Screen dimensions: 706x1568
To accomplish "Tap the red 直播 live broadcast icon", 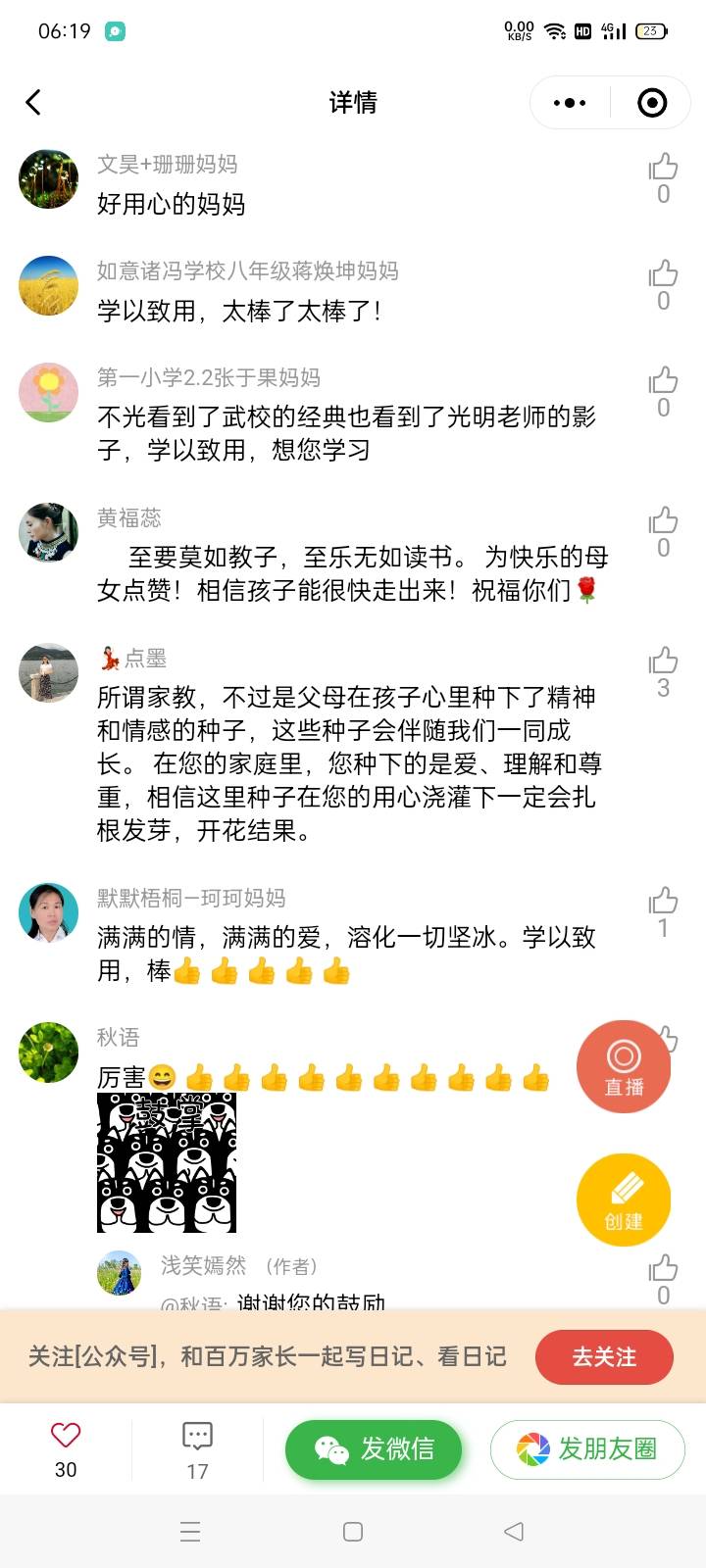I will tap(624, 1065).
